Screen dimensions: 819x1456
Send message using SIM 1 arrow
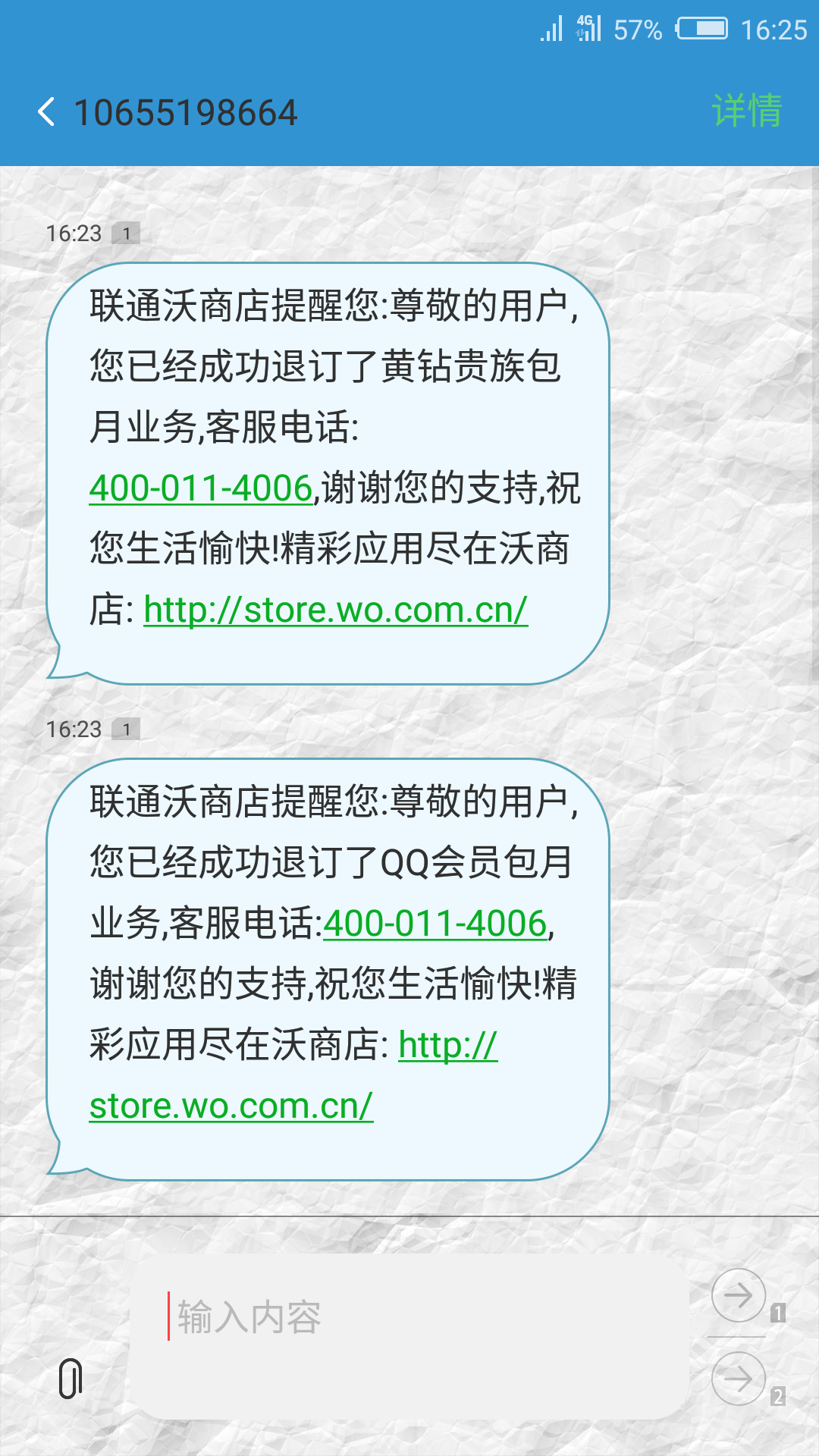coord(739,1295)
